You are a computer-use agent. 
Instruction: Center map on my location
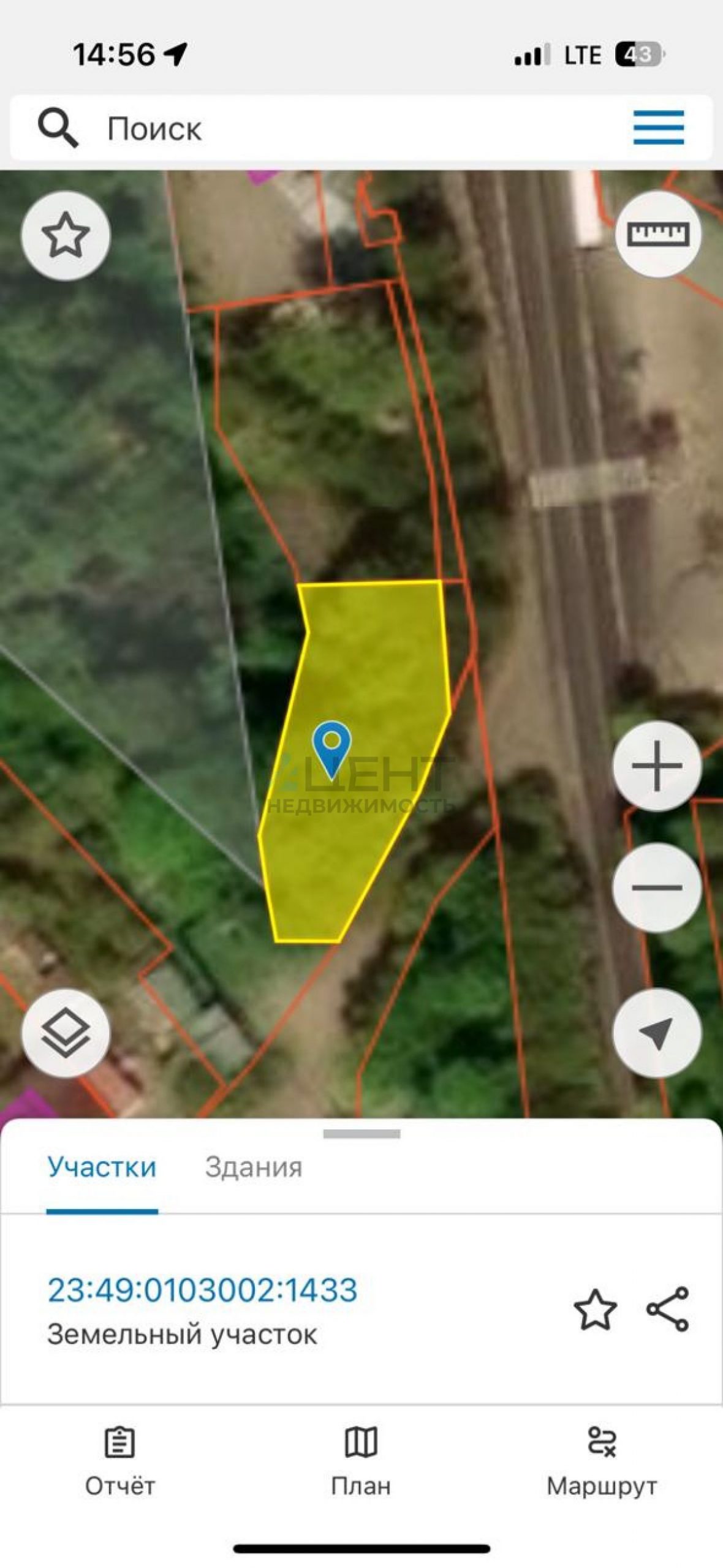tap(657, 1033)
